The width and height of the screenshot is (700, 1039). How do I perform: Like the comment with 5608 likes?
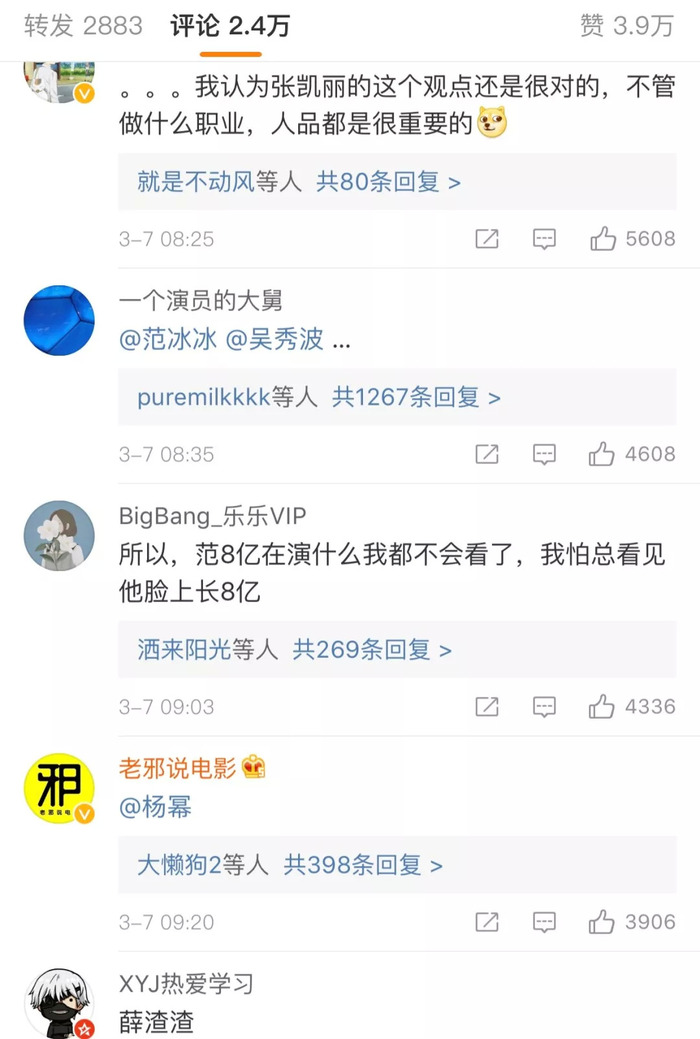pyautogui.click(x=603, y=239)
